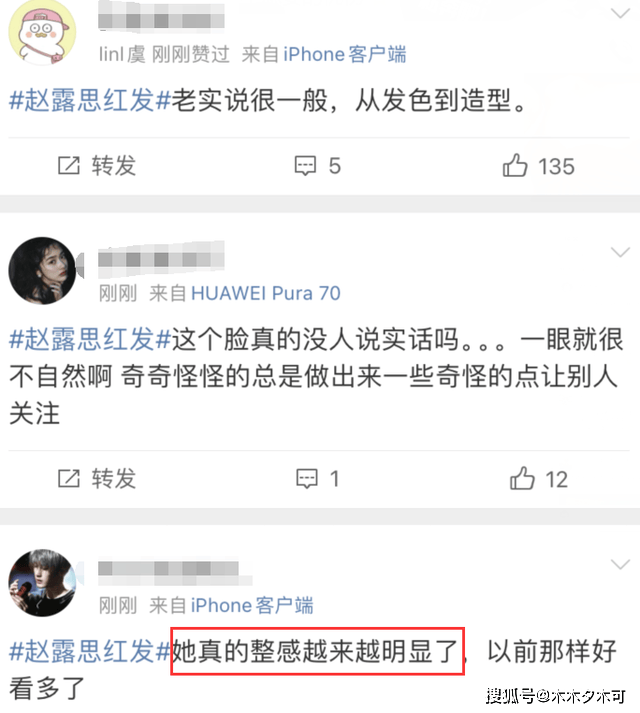Open comments on the post with 5 comments
640x713 pixels.
click(317, 166)
